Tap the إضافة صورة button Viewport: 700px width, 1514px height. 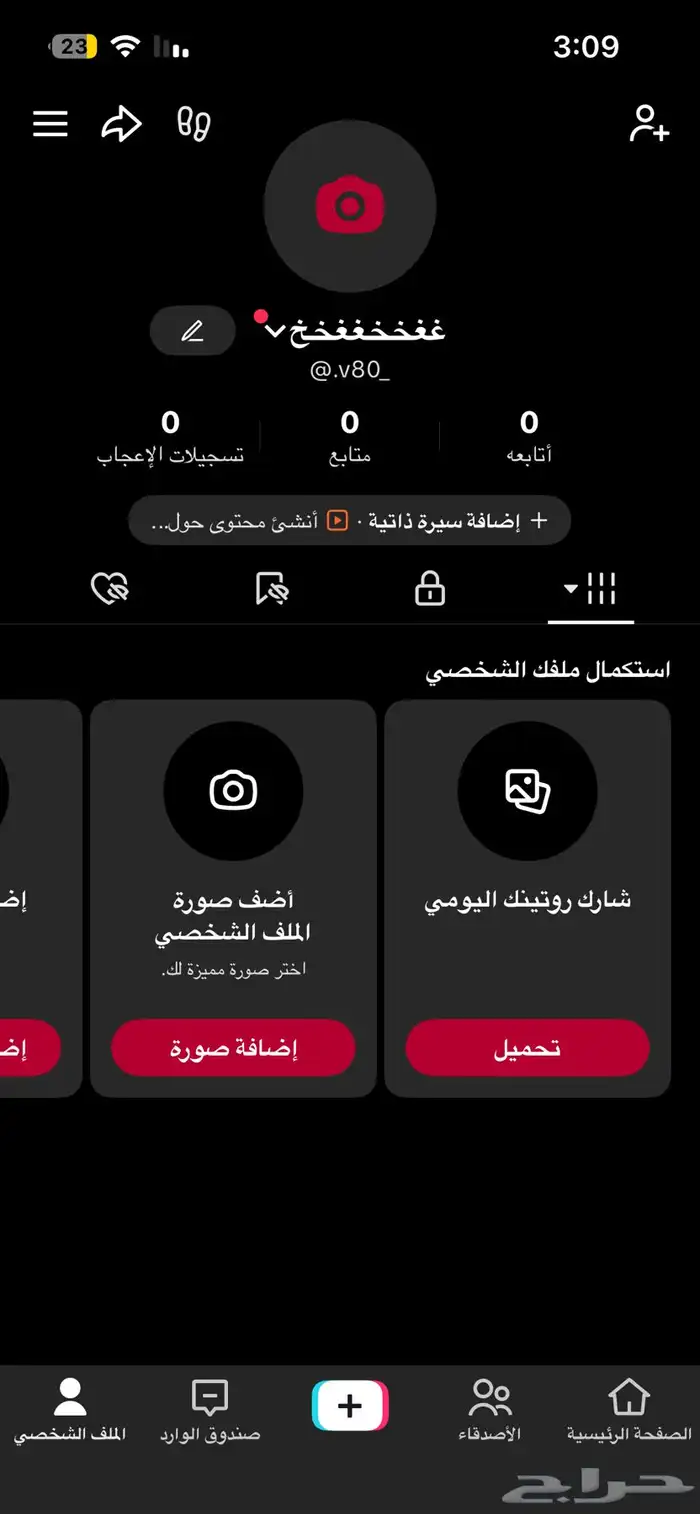point(233,1048)
